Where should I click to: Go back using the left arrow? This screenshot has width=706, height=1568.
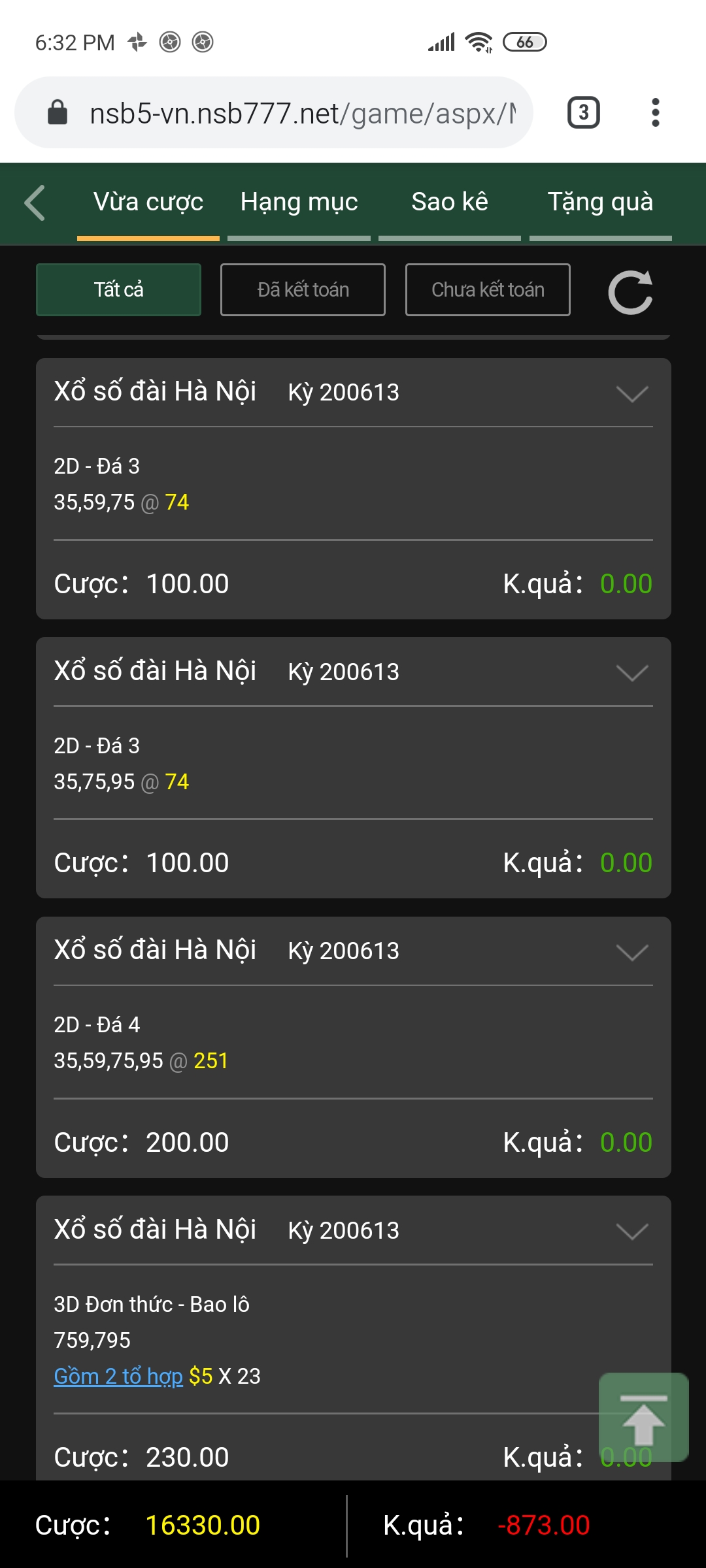click(35, 203)
